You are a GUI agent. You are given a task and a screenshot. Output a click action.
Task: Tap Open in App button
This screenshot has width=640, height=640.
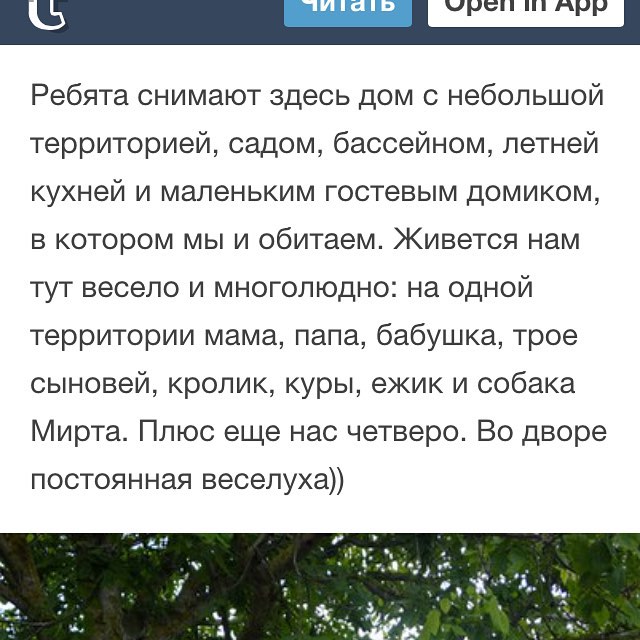(x=525, y=10)
